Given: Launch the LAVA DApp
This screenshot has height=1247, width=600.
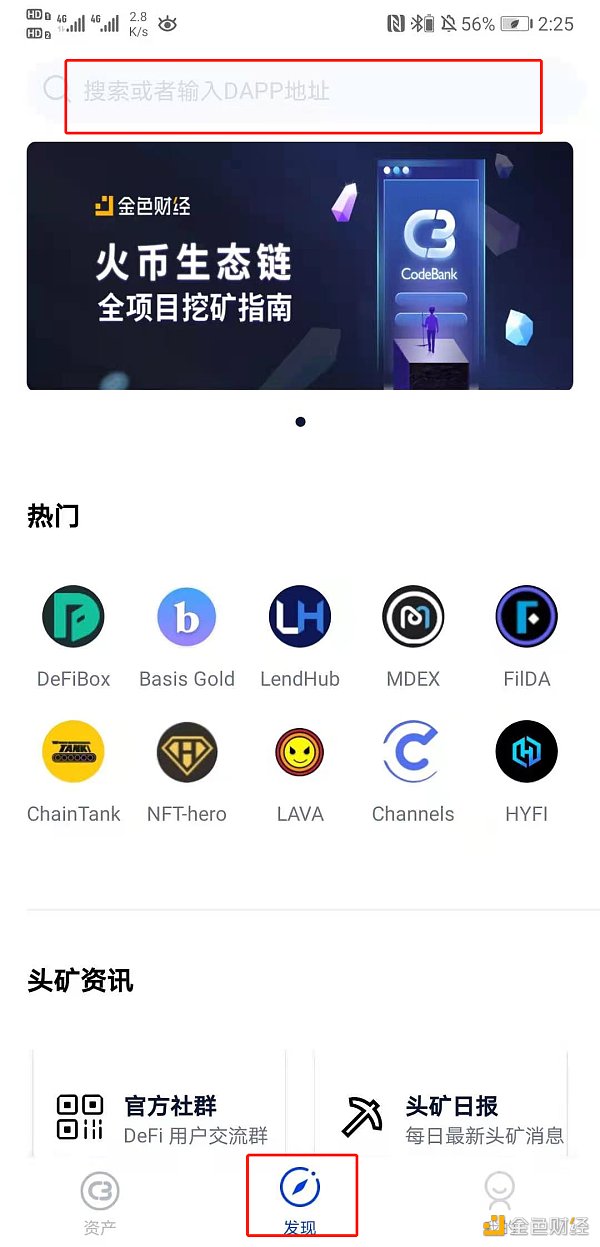Looking at the screenshot, I should [x=300, y=772].
